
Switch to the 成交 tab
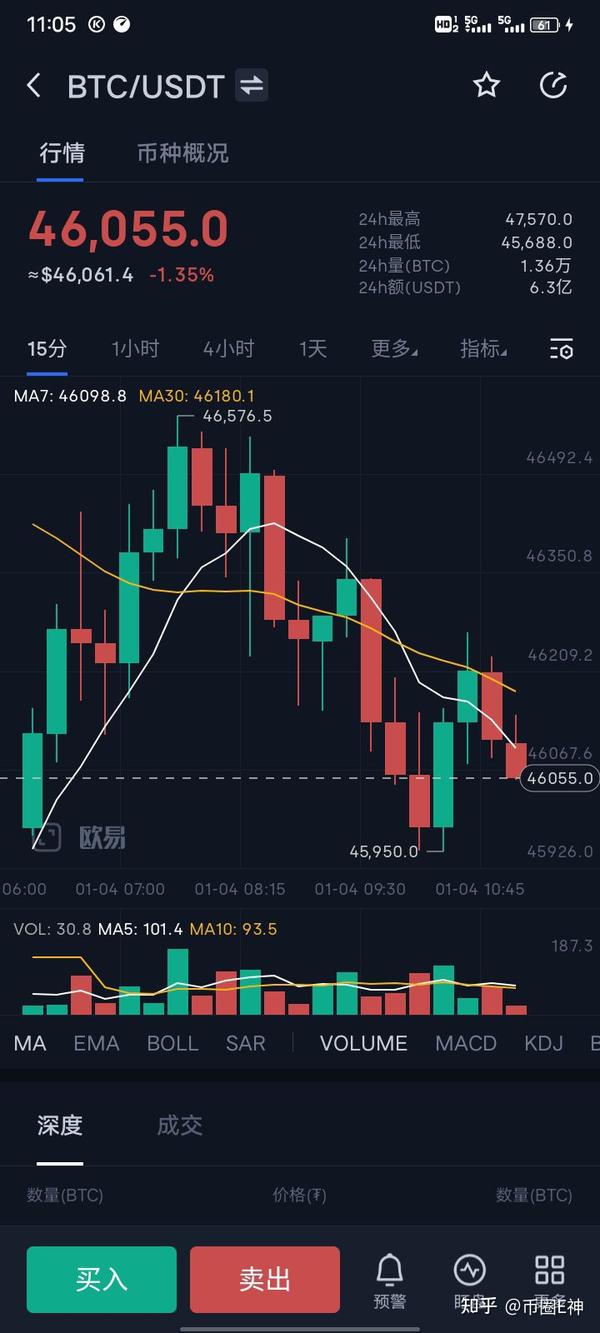click(180, 1125)
